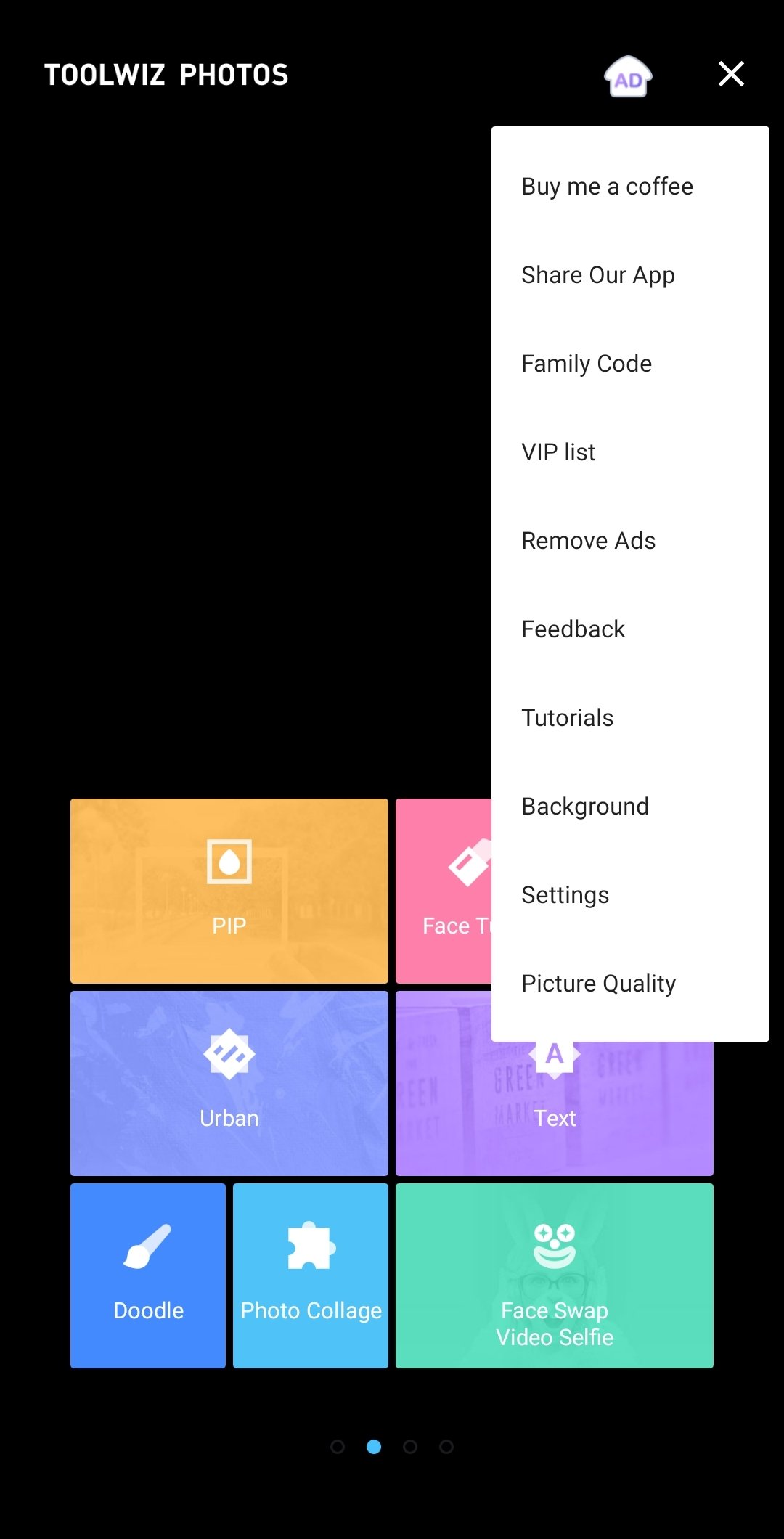Close the menu with the X icon
The image size is (784, 1539).
731,73
